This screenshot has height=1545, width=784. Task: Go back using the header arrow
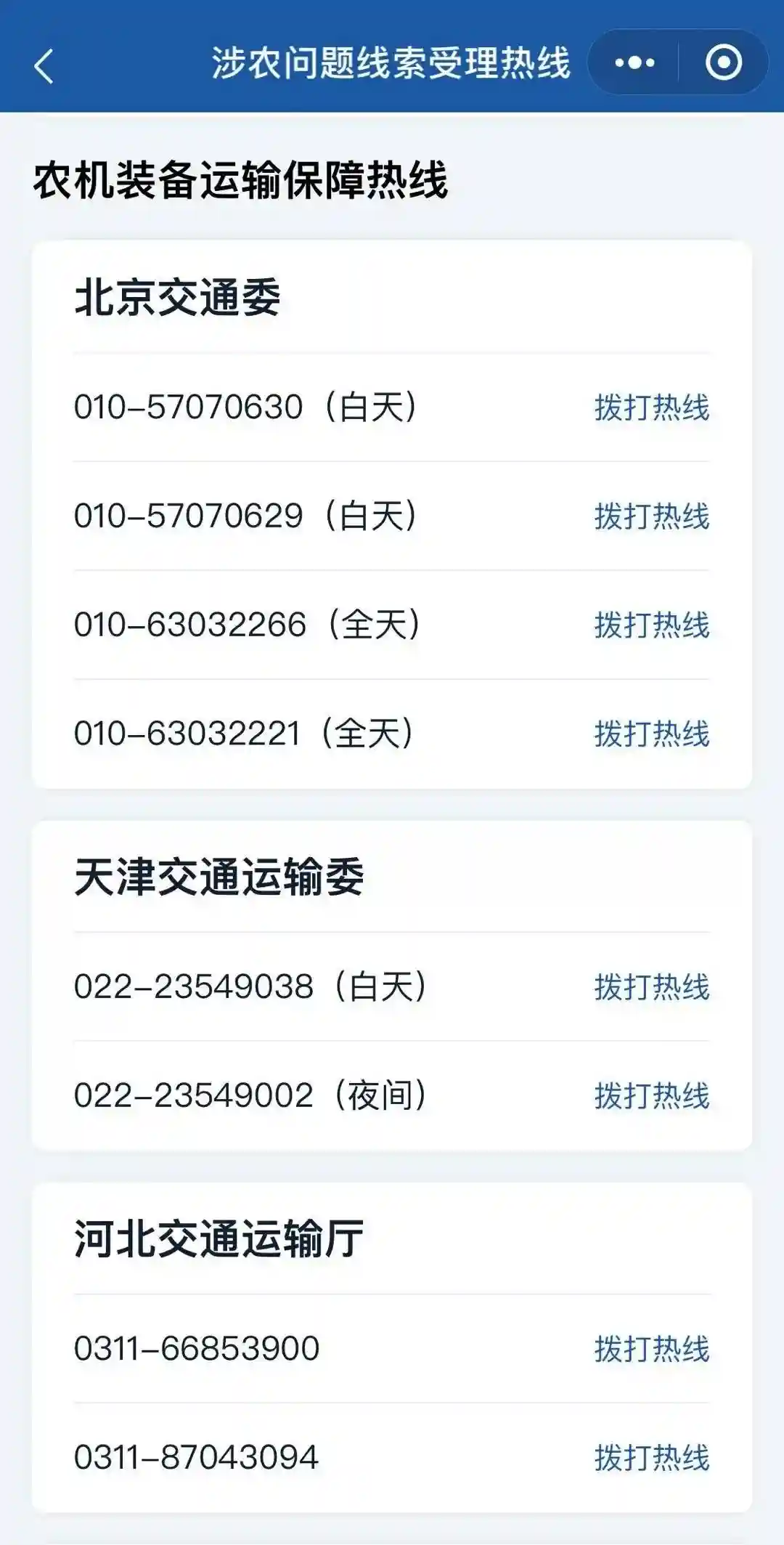click(x=44, y=66)
